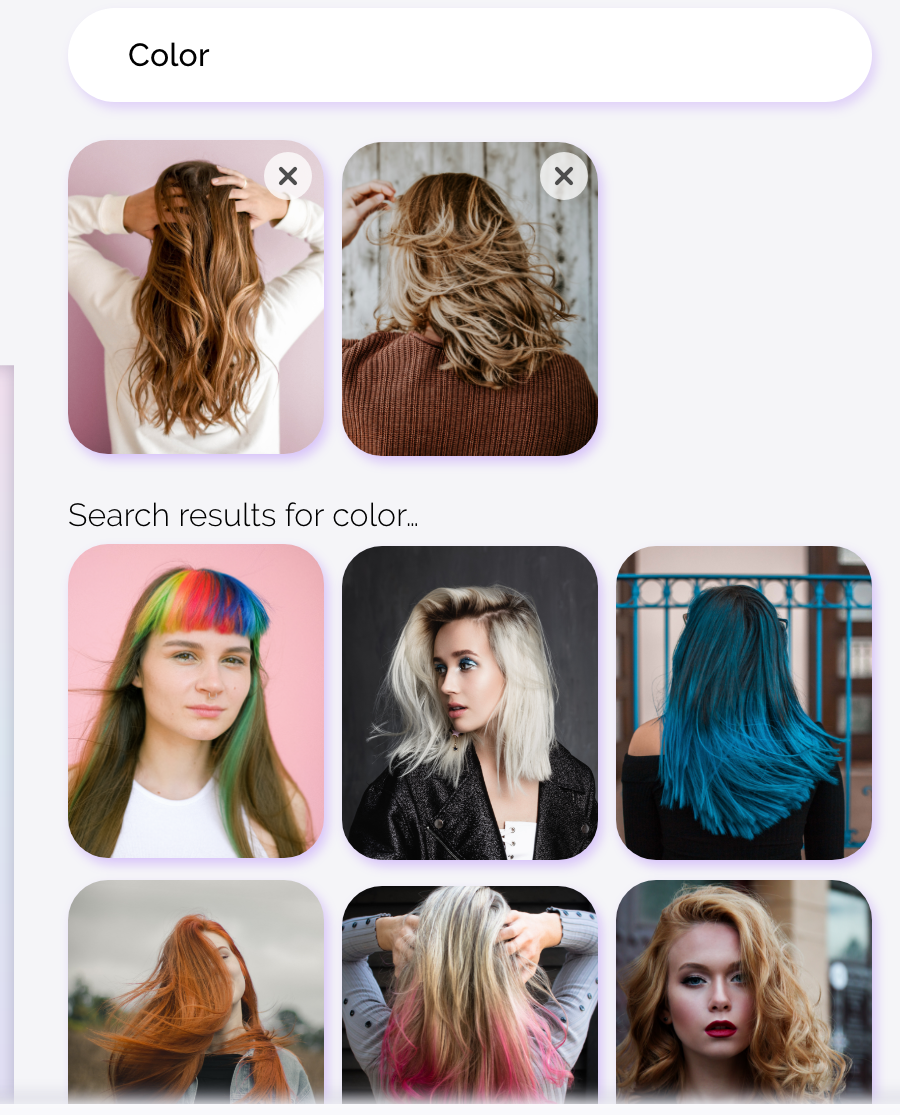Tap the search field containing Color

[469, 55]
